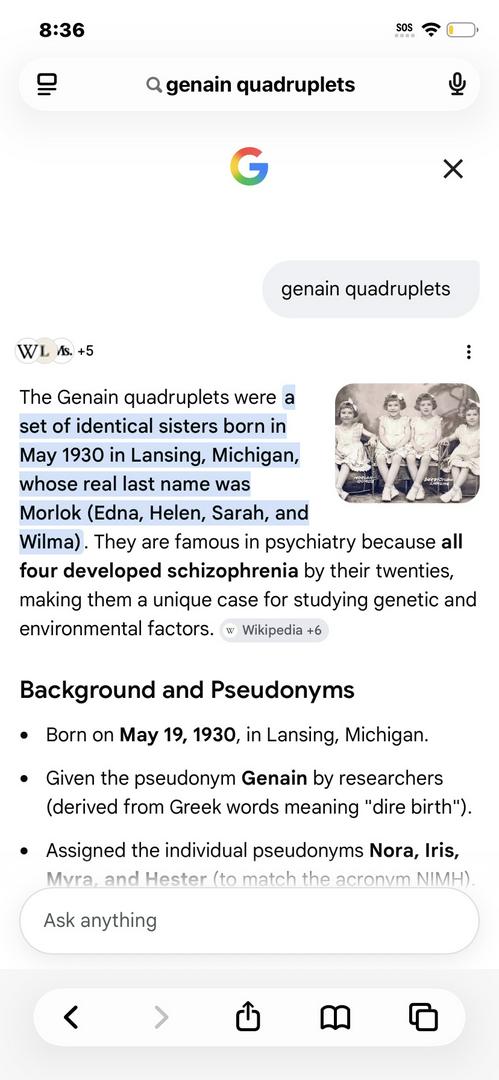
Task: Share this page
Action: pyautogui.click(x=248, y=1016)
